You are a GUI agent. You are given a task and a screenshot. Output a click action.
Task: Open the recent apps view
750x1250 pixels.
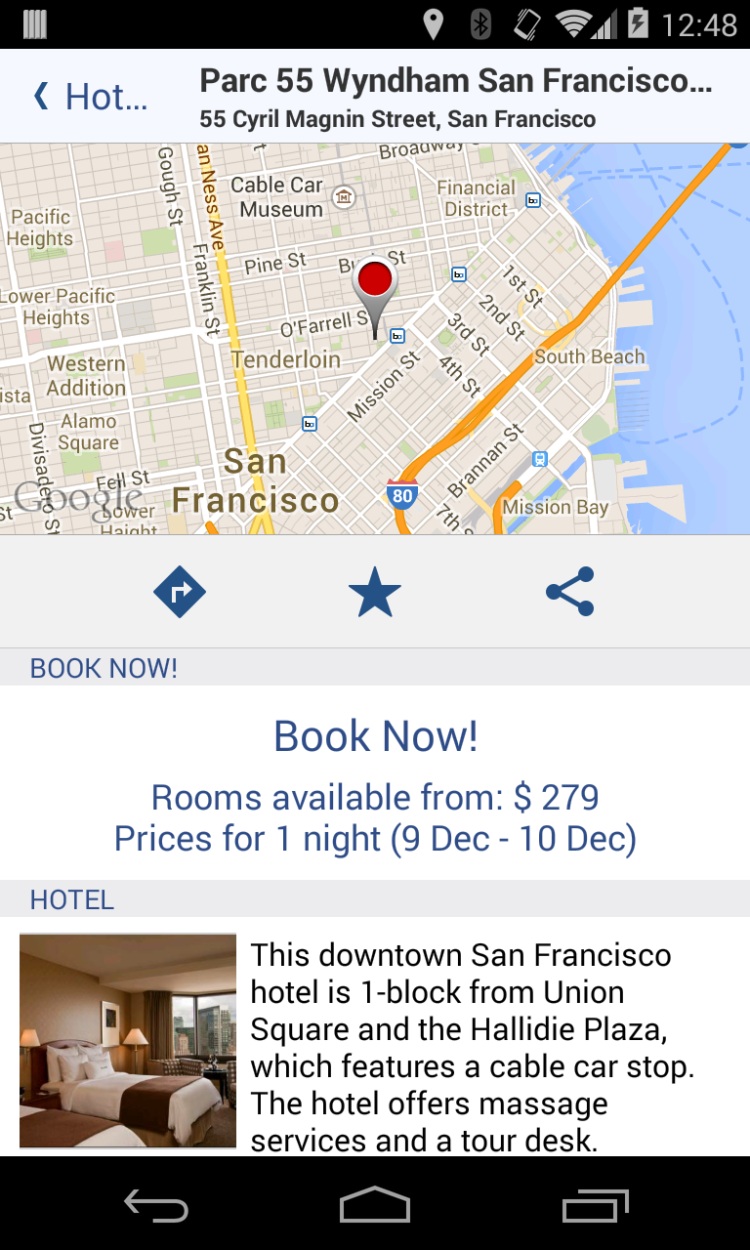coord(594,1205)
